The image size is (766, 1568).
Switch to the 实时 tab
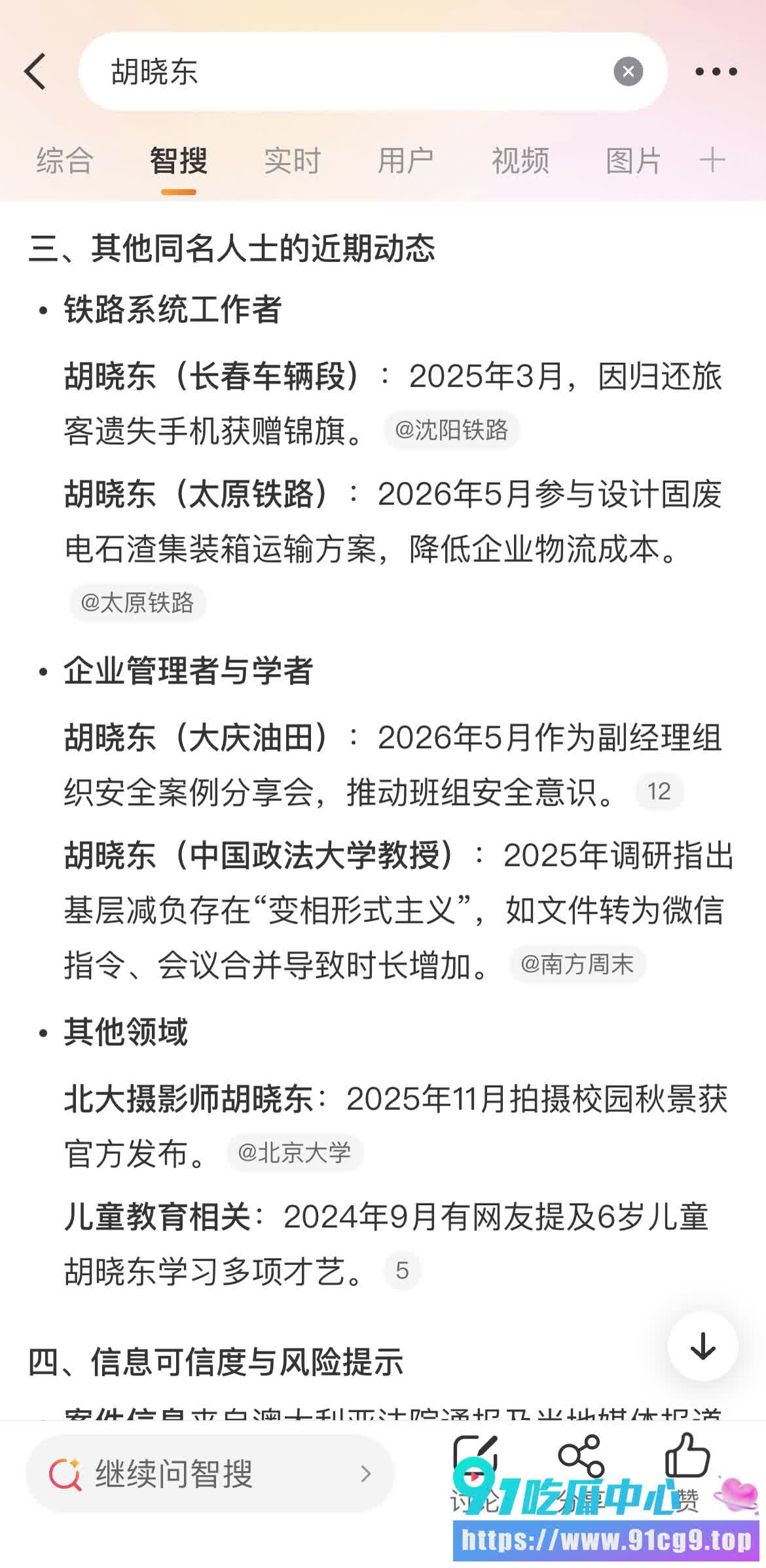(x=292, y=160)
